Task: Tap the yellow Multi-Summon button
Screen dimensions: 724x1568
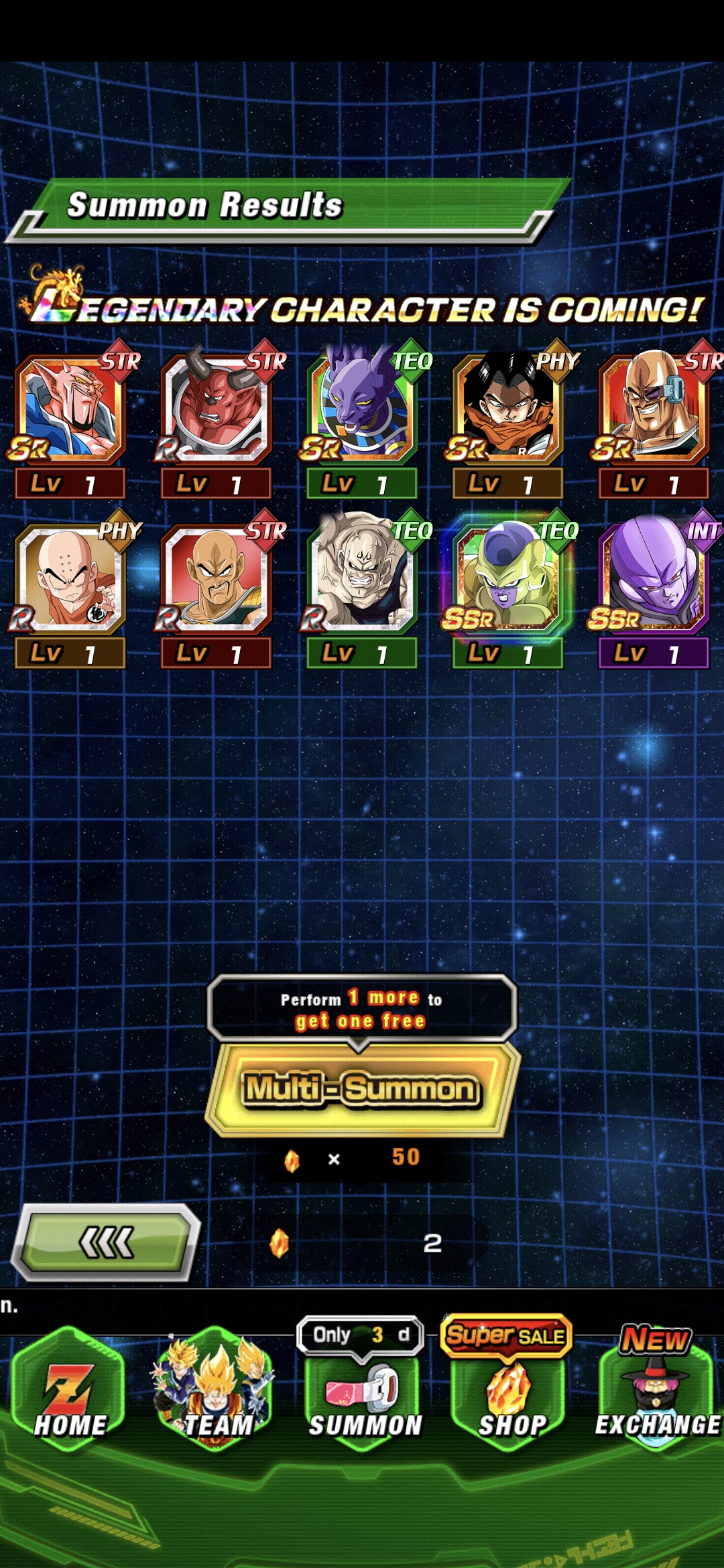Action: (362, 1089)
